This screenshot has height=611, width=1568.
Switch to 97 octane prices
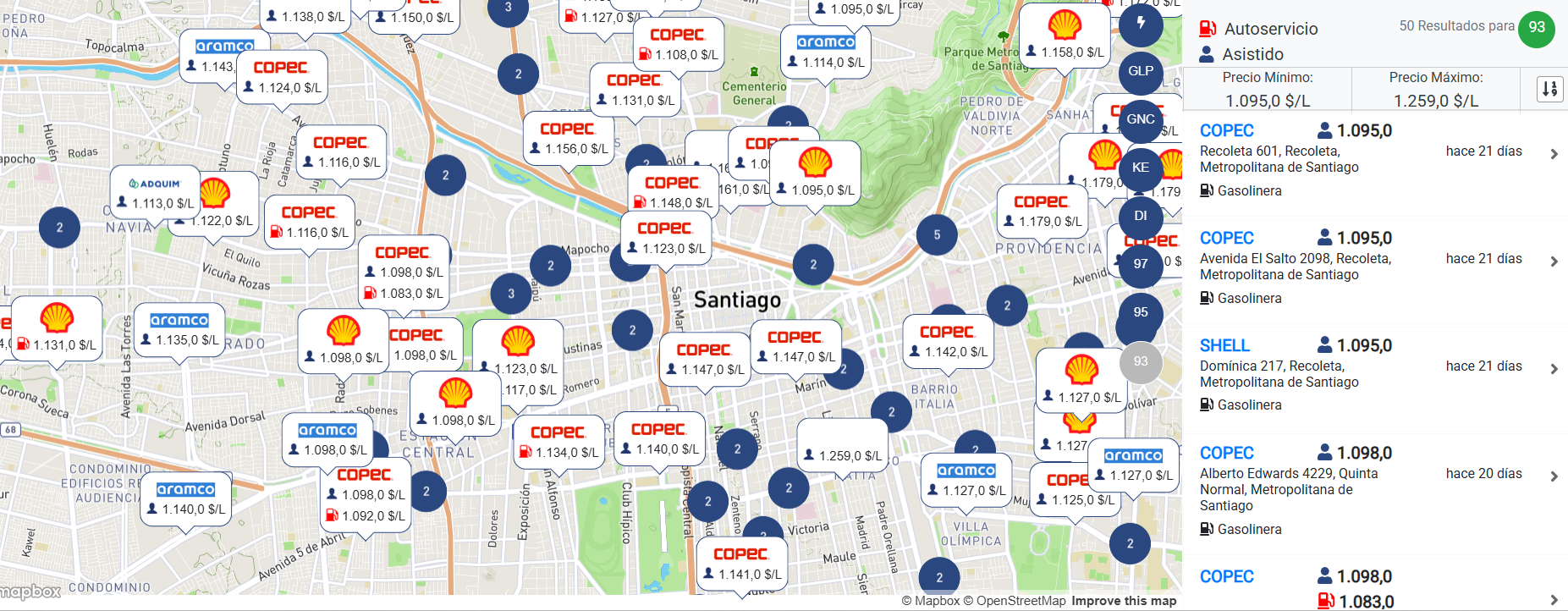(1141, 264)
